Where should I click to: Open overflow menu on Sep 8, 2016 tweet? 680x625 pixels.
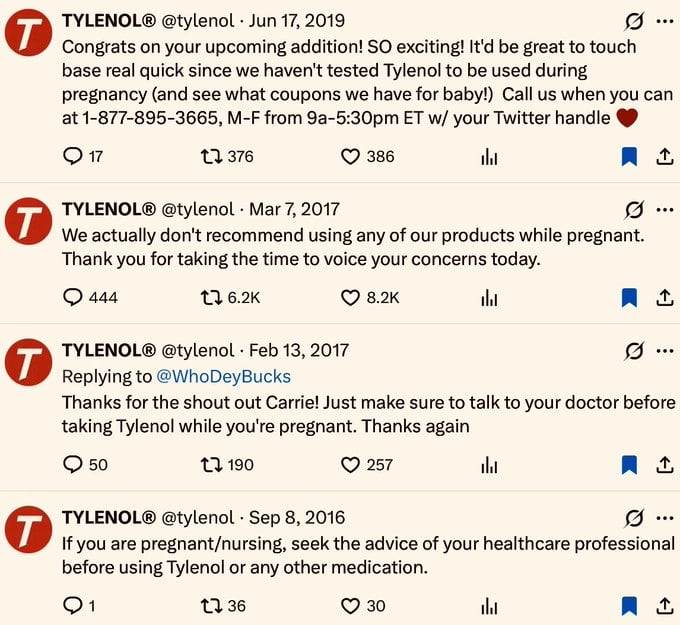coord(664,517)
